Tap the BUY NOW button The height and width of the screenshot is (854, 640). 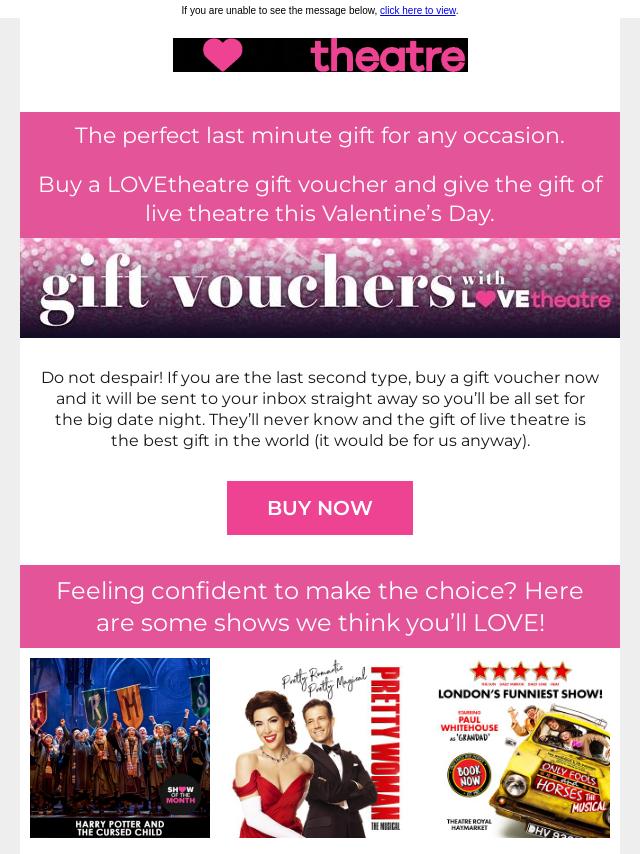tap(319, 508)
